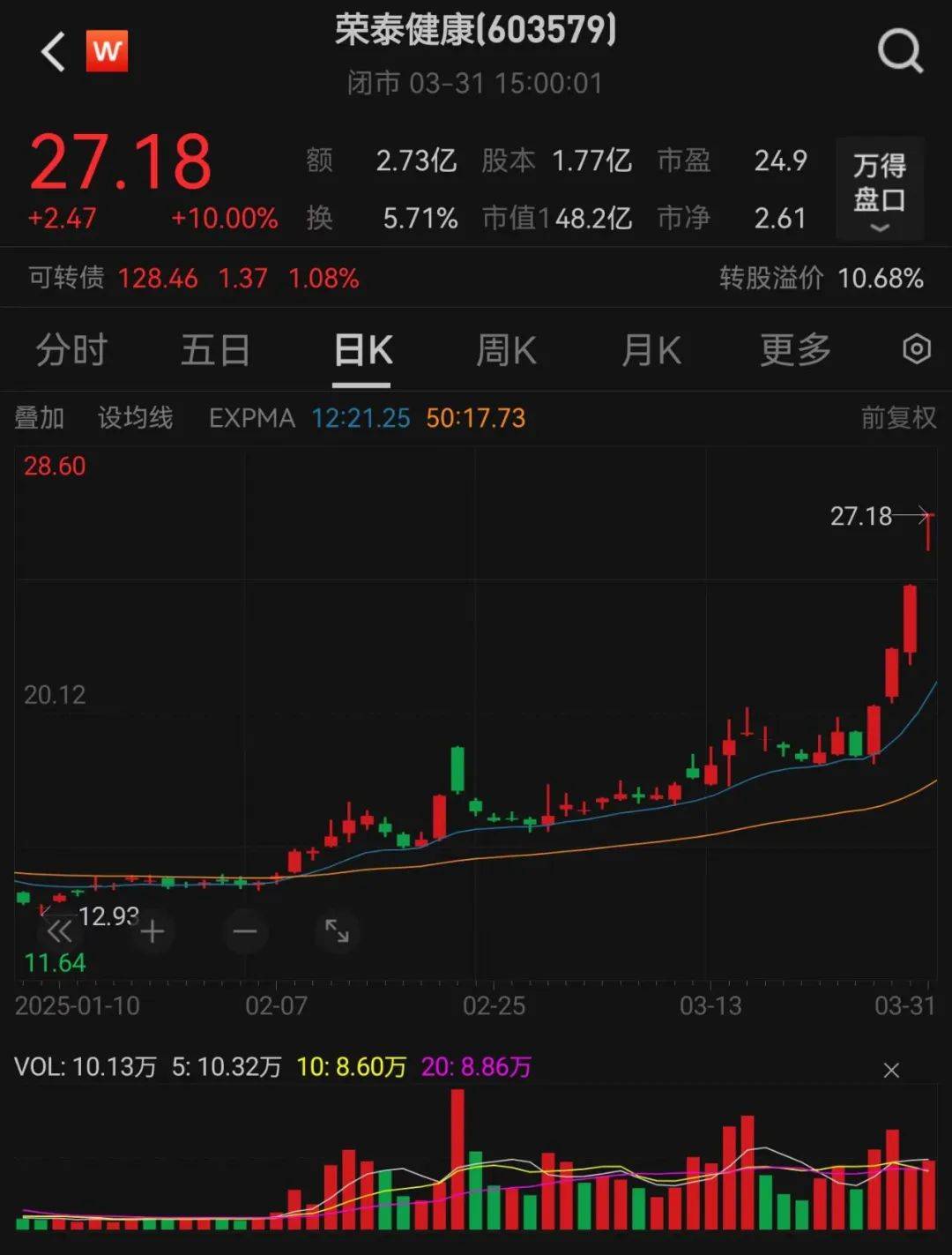Switch to the 五日 chart tab
The image size is (952, 1255).
pyautogui.click(x=215, y=350)
